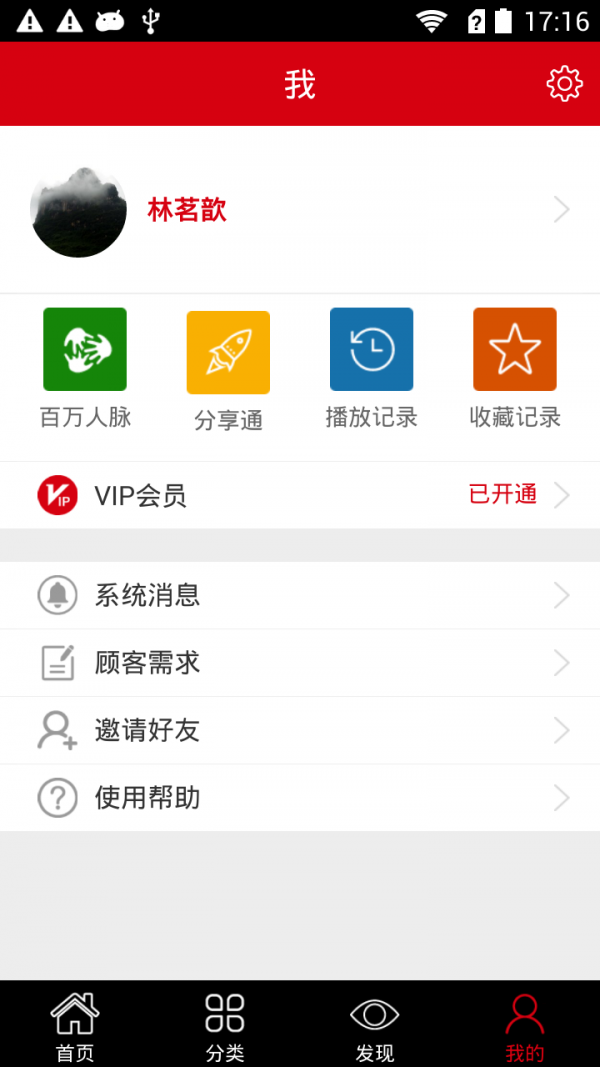The image size is (600, 1067).
Task: Switch to the 分类 tab
Action: point(225,1025)
